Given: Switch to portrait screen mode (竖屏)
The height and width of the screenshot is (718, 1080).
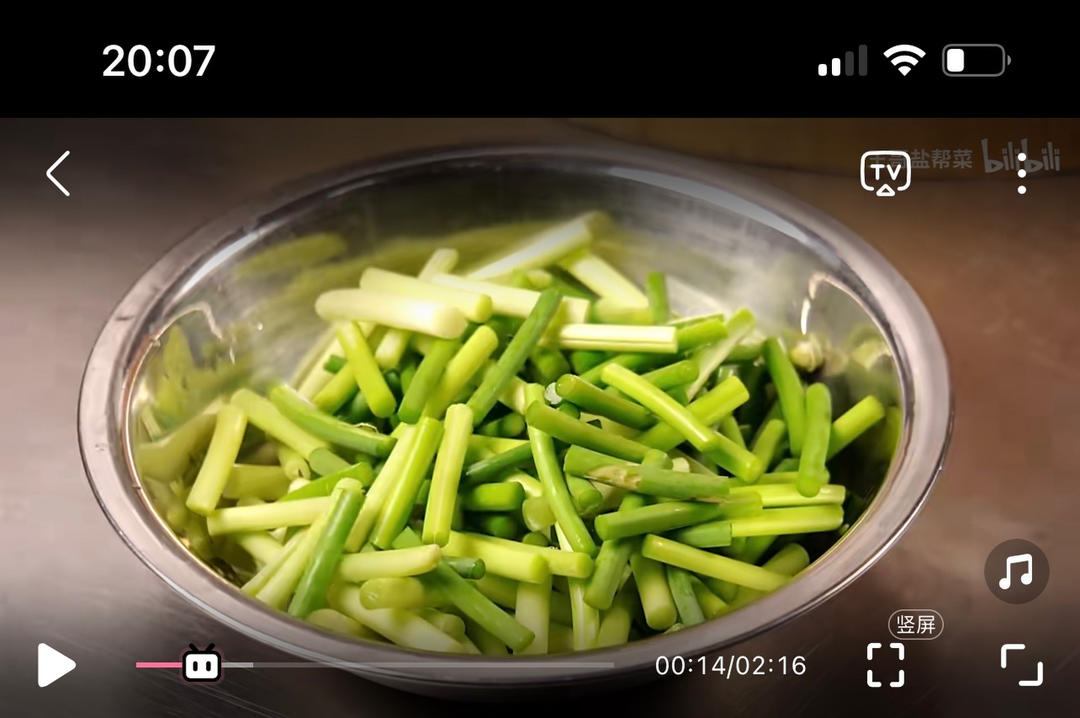Looking at the screenshot, I should point(916,625).
